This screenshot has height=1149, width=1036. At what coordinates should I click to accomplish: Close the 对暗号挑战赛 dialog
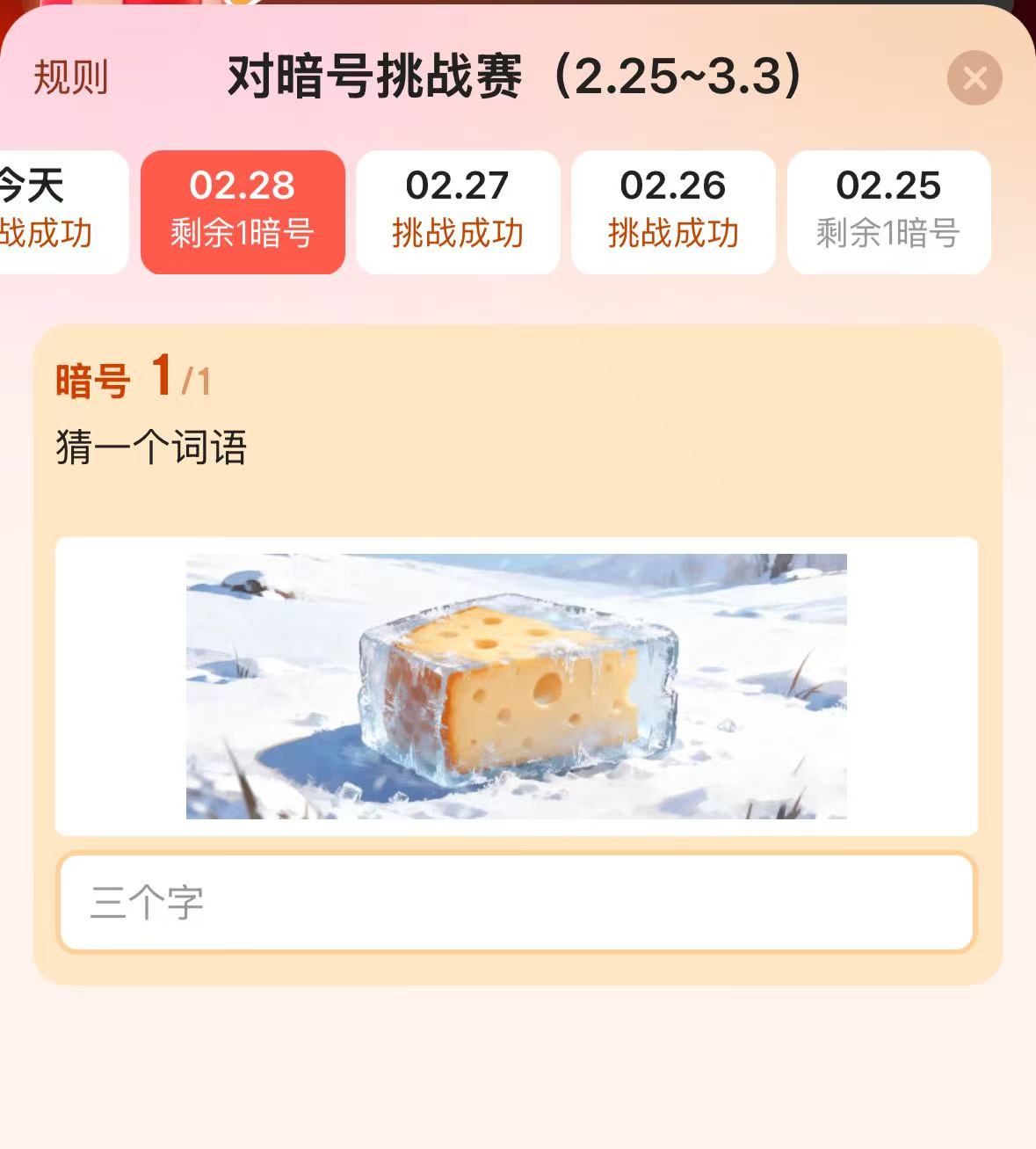click(974, 78)
